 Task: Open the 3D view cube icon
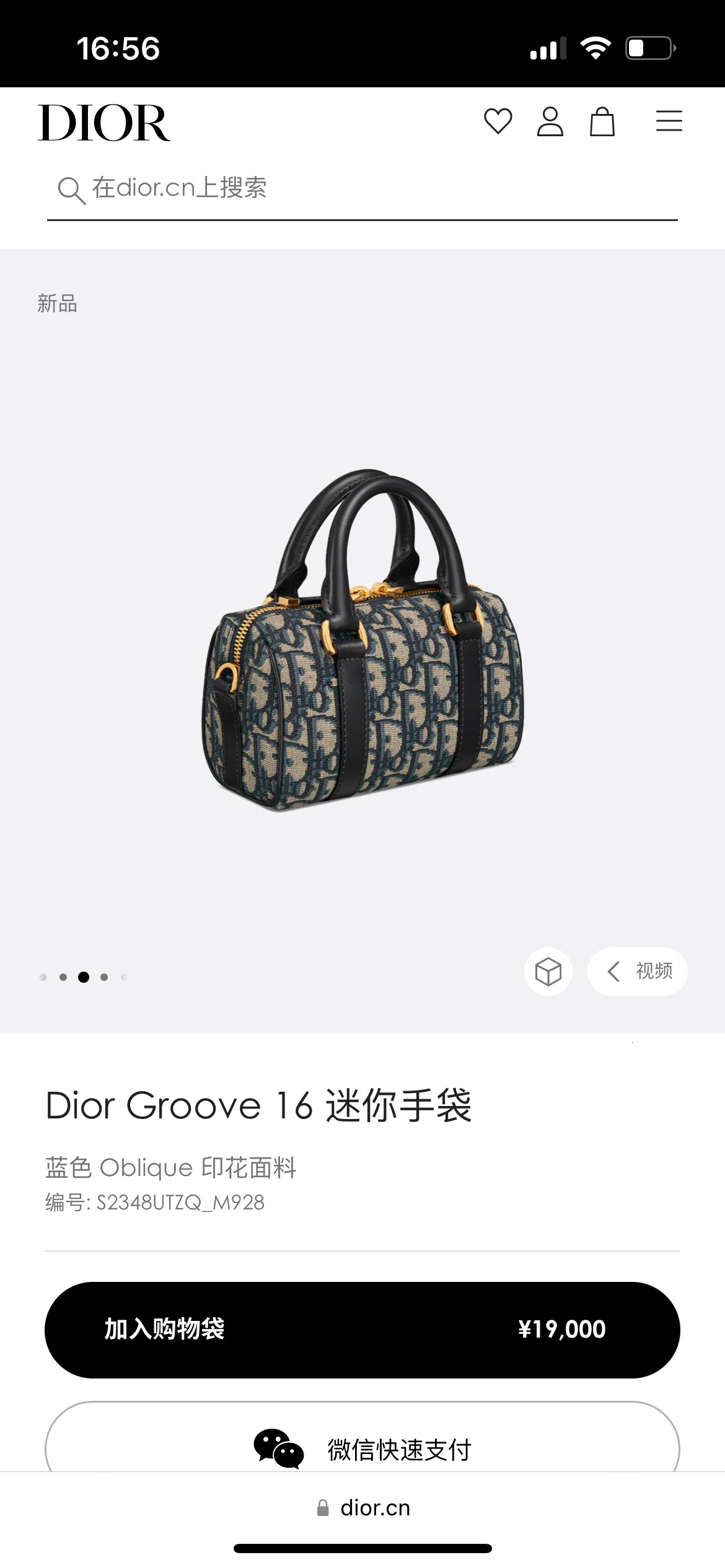(548, 972)
